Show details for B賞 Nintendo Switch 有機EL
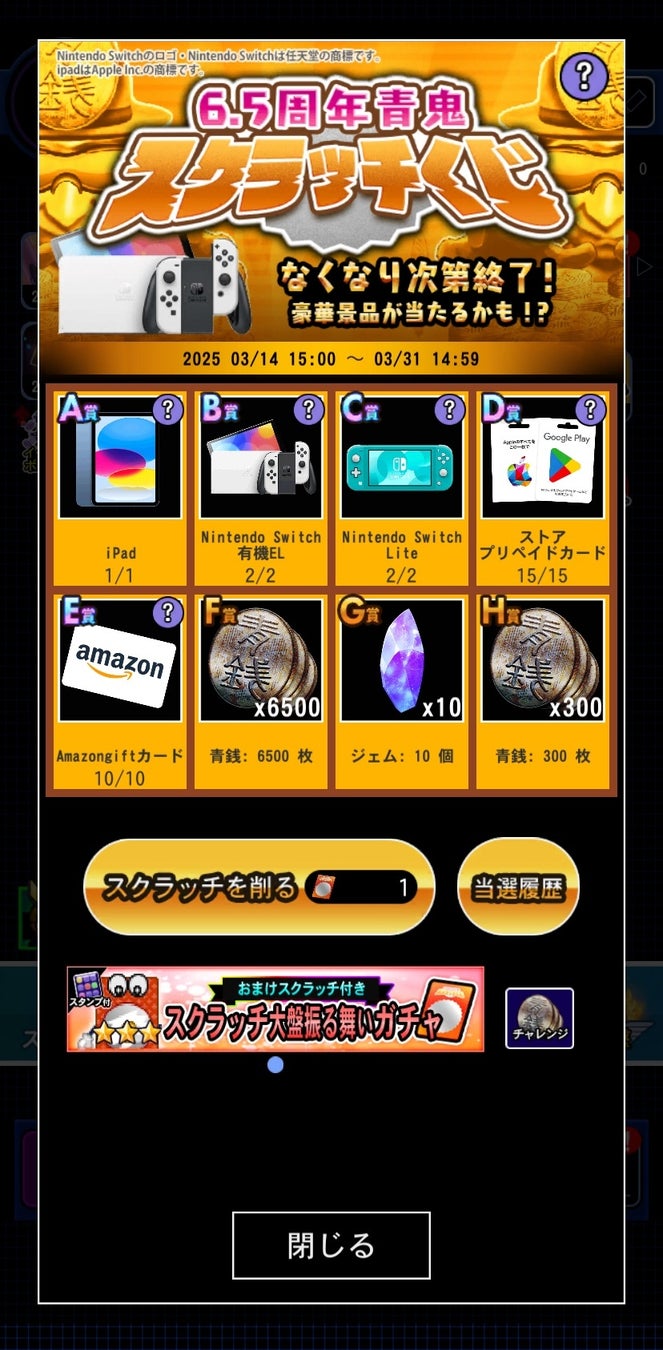 pyautogui.click(x=309, y=408)
